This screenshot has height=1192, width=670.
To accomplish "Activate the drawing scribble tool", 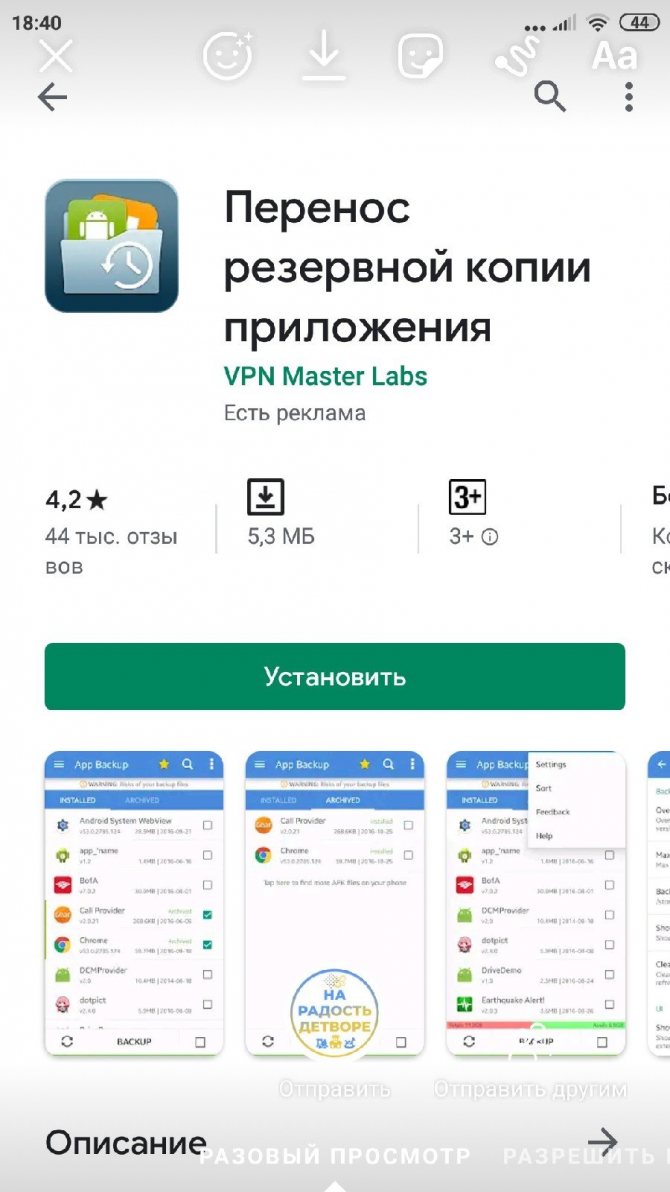I will point(517,57).
